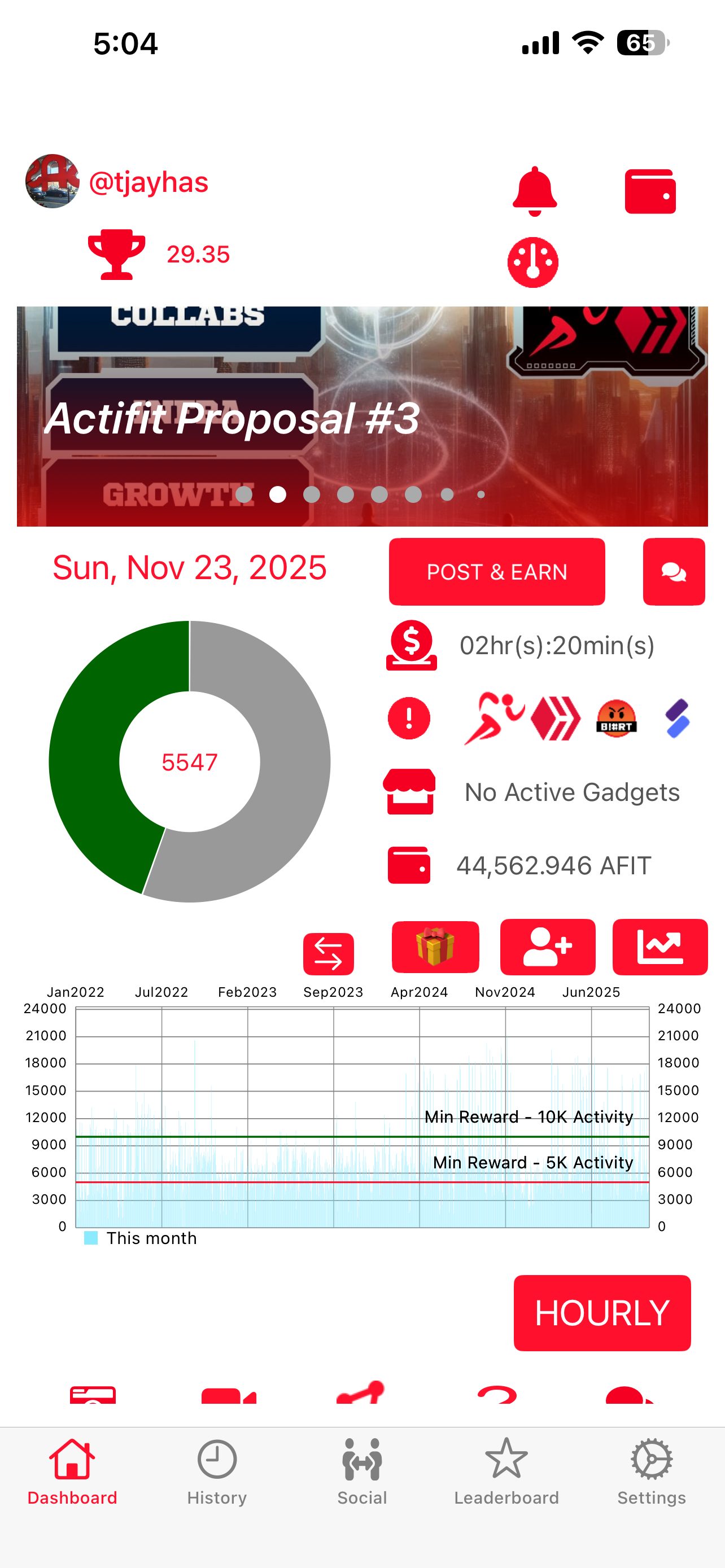Open the gift box button
Viewport: 725px width, 1568px height.
coord(435,947)
